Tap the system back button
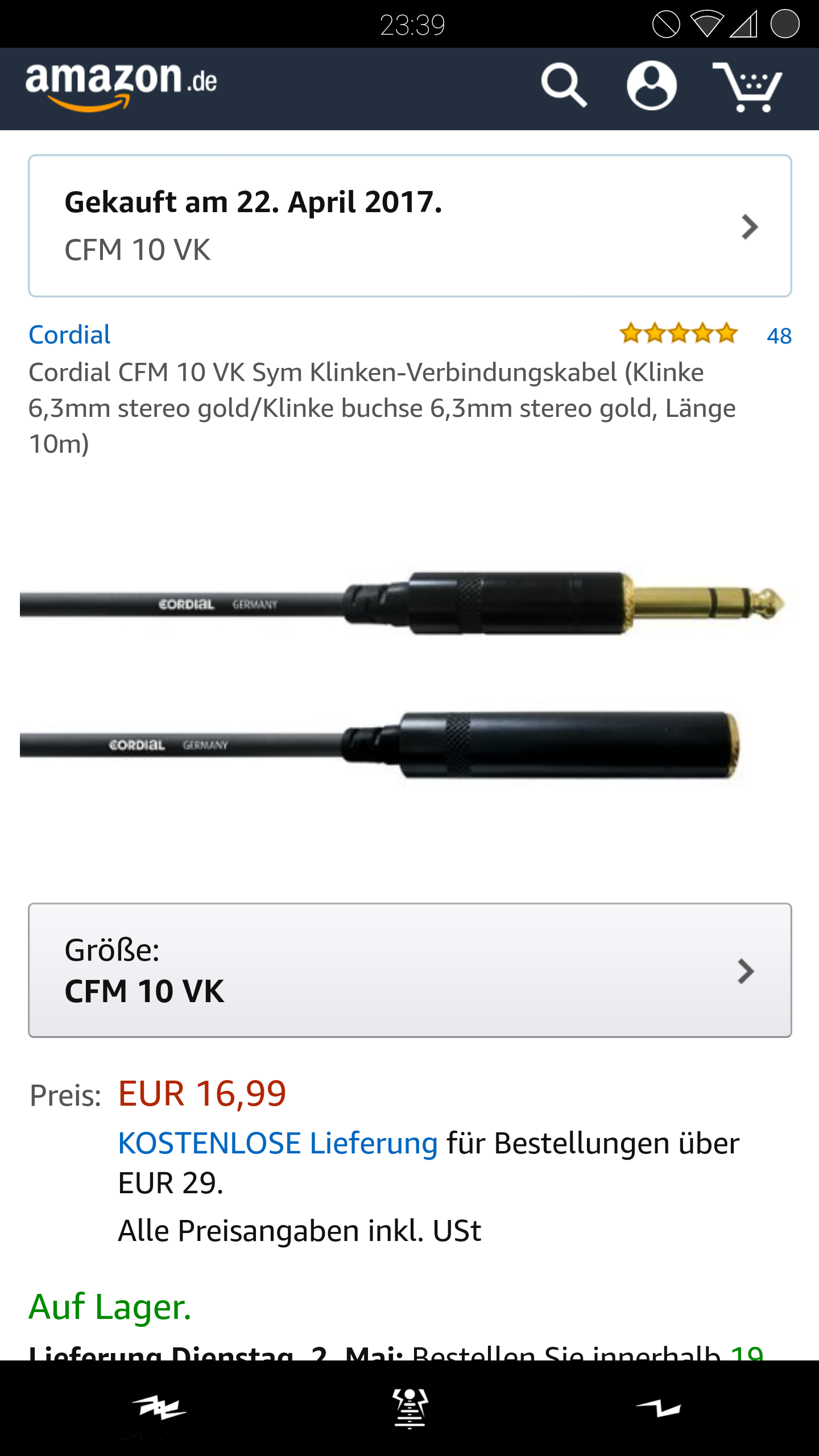The height and width of the screenshot is (1456, 819). [x=159, y=1408]
